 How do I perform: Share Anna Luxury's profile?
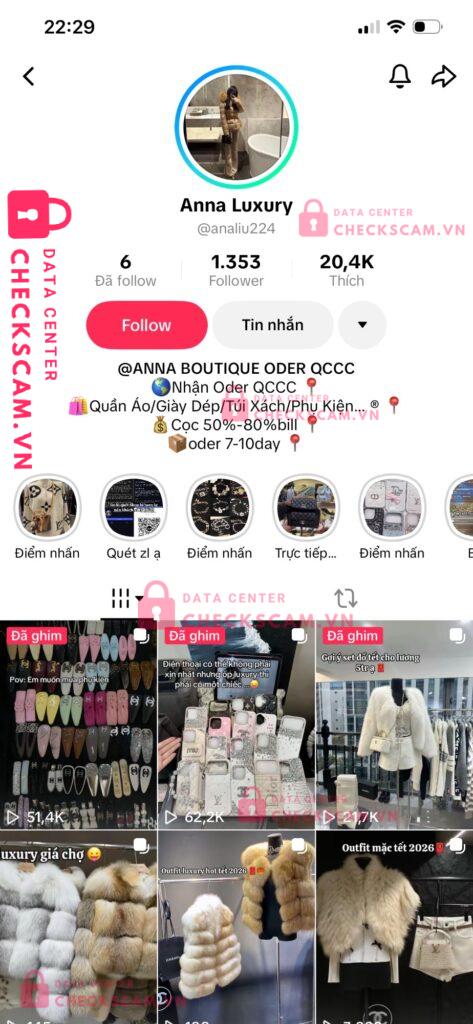[x=444, y=76]
